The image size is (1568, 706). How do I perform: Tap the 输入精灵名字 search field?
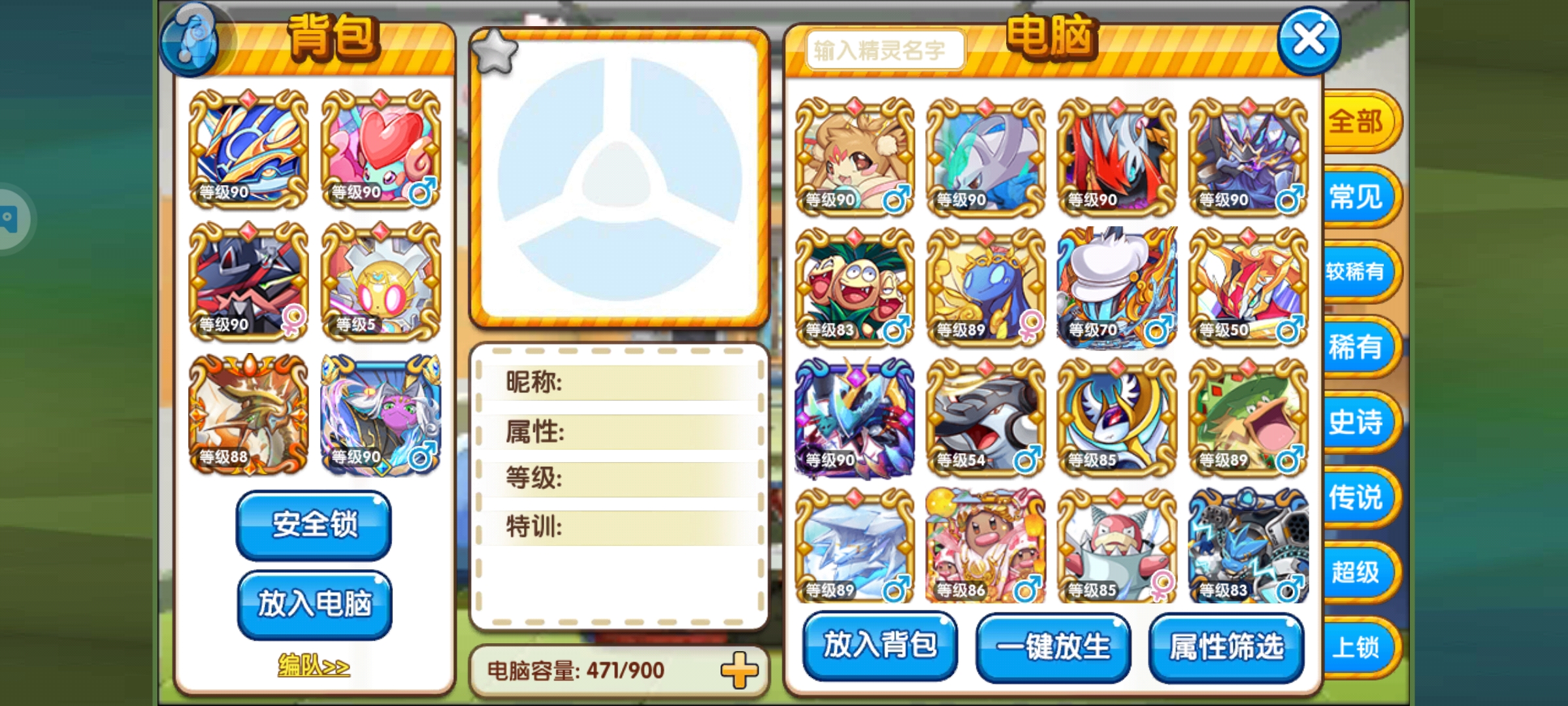(885, 50)
